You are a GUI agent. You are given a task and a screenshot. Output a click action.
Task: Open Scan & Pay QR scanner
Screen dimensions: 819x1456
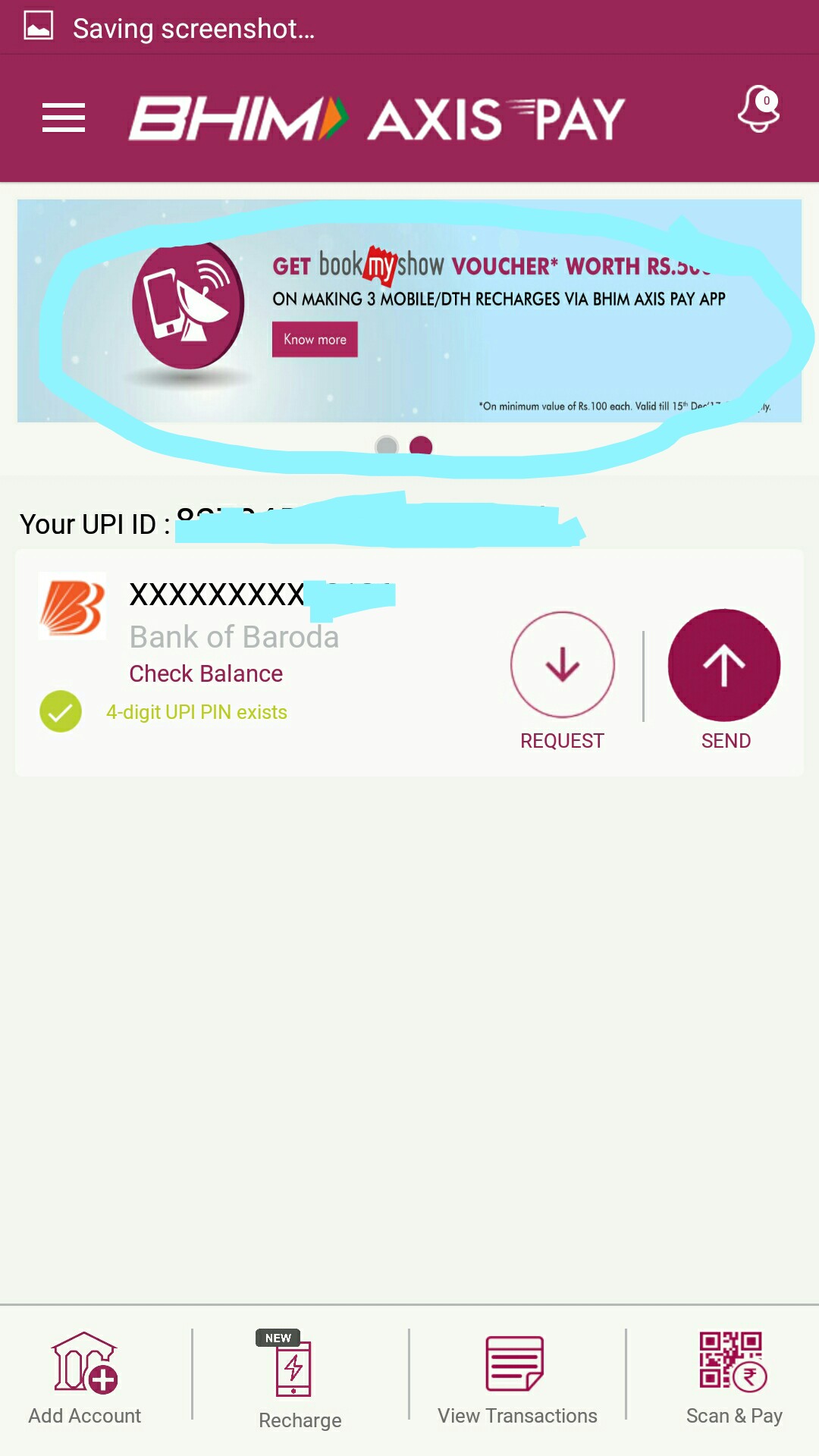point(733,1379)
